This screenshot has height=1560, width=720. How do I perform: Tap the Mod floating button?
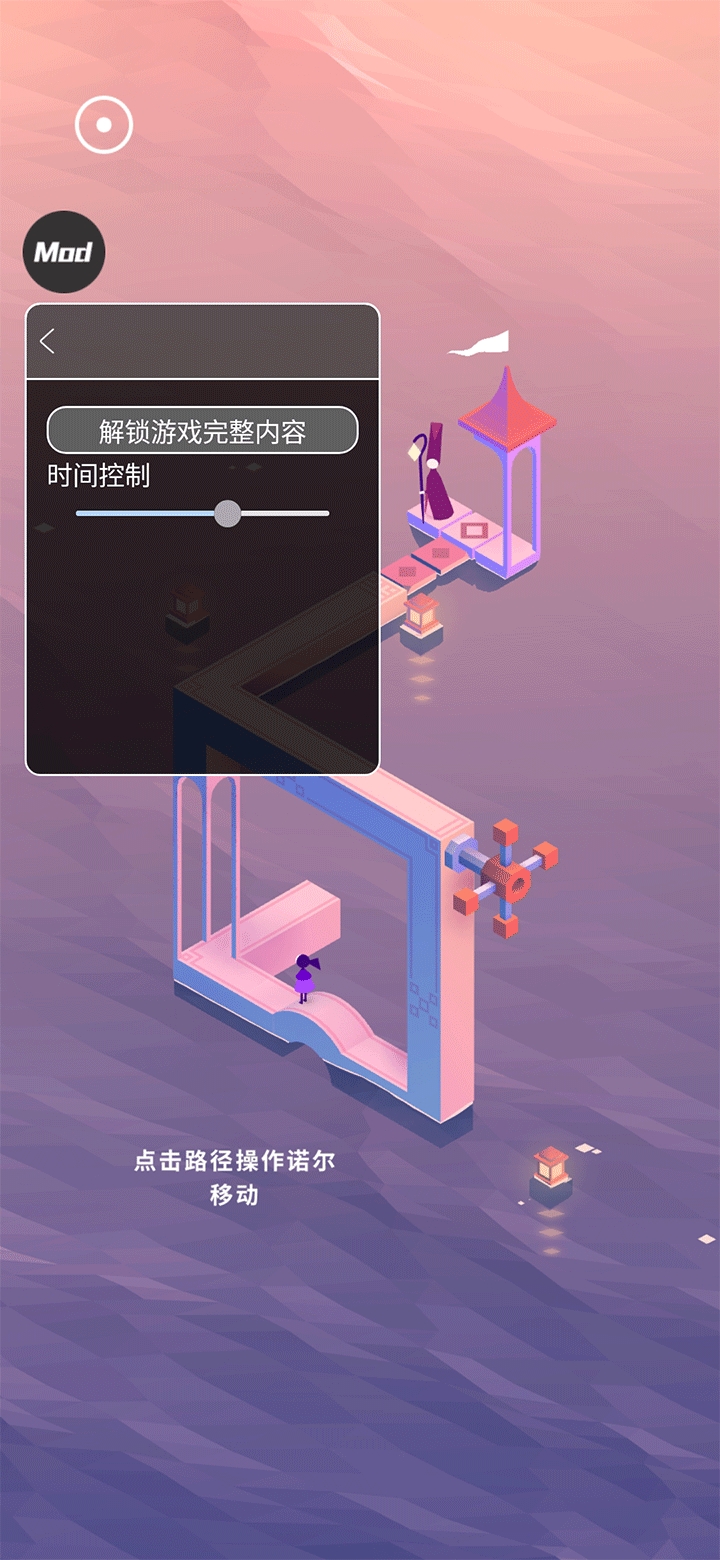(64, 252)
